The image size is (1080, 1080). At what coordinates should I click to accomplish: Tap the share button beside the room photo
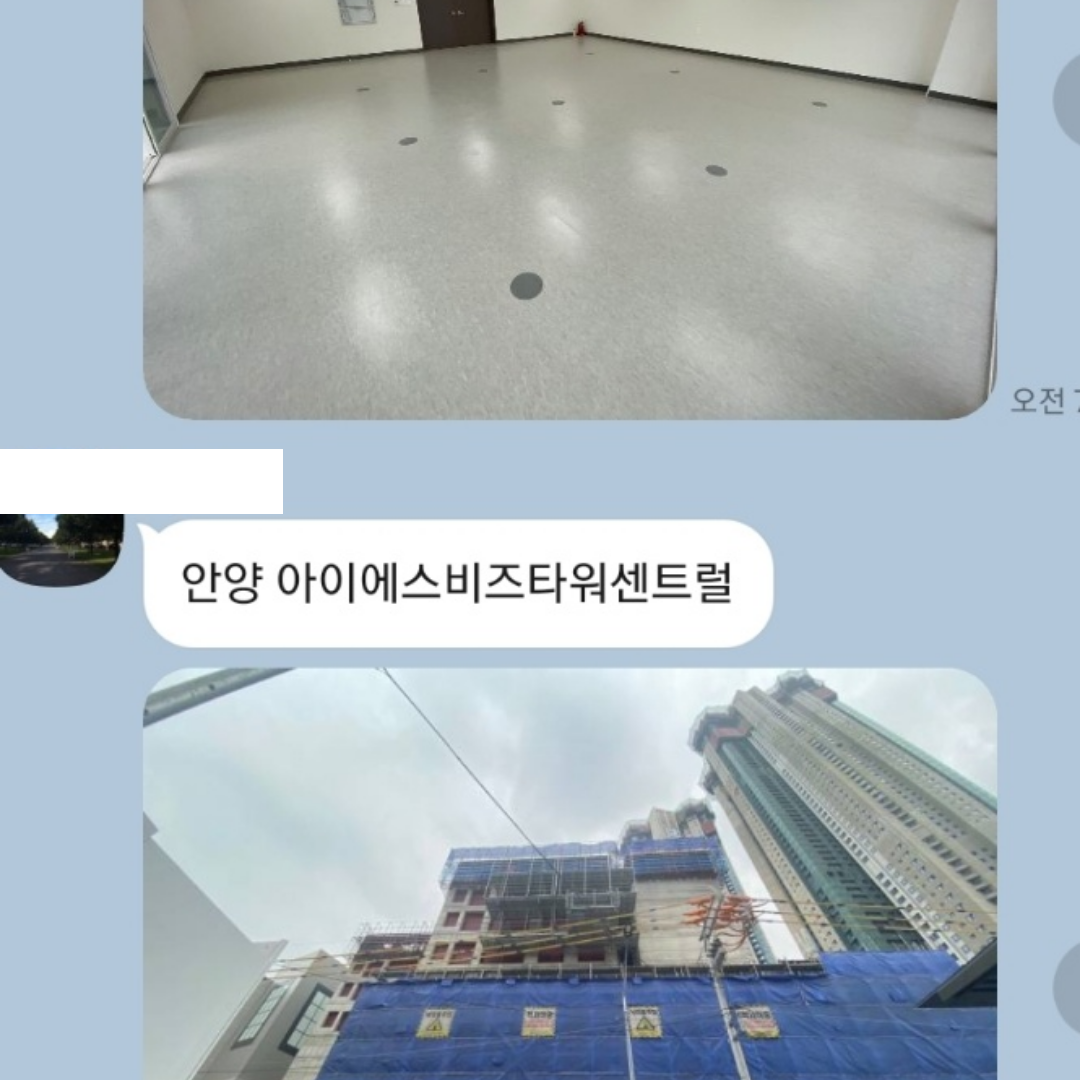pos(1068,100)
